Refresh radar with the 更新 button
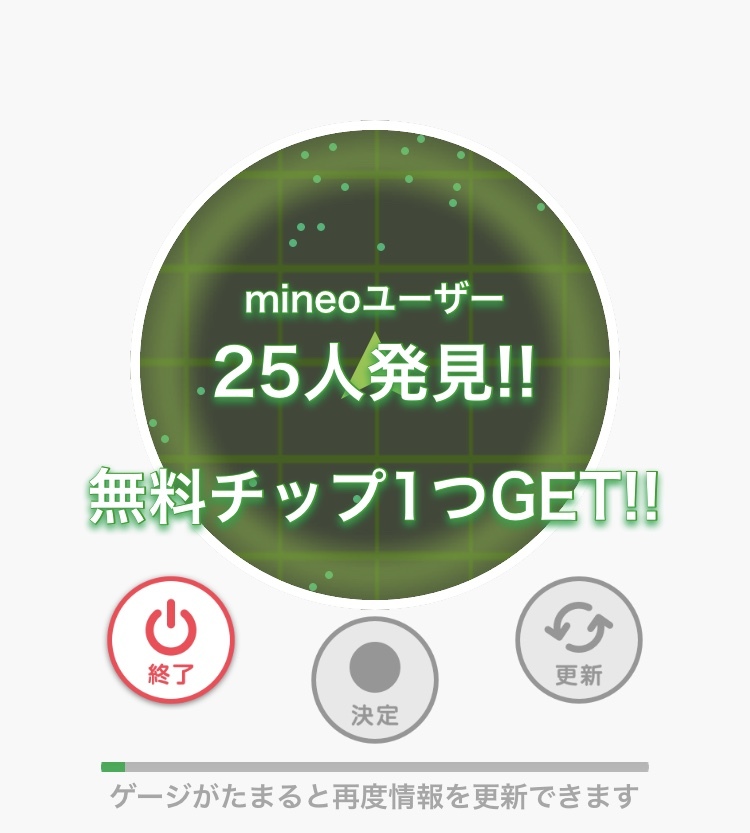 (578, 641)
